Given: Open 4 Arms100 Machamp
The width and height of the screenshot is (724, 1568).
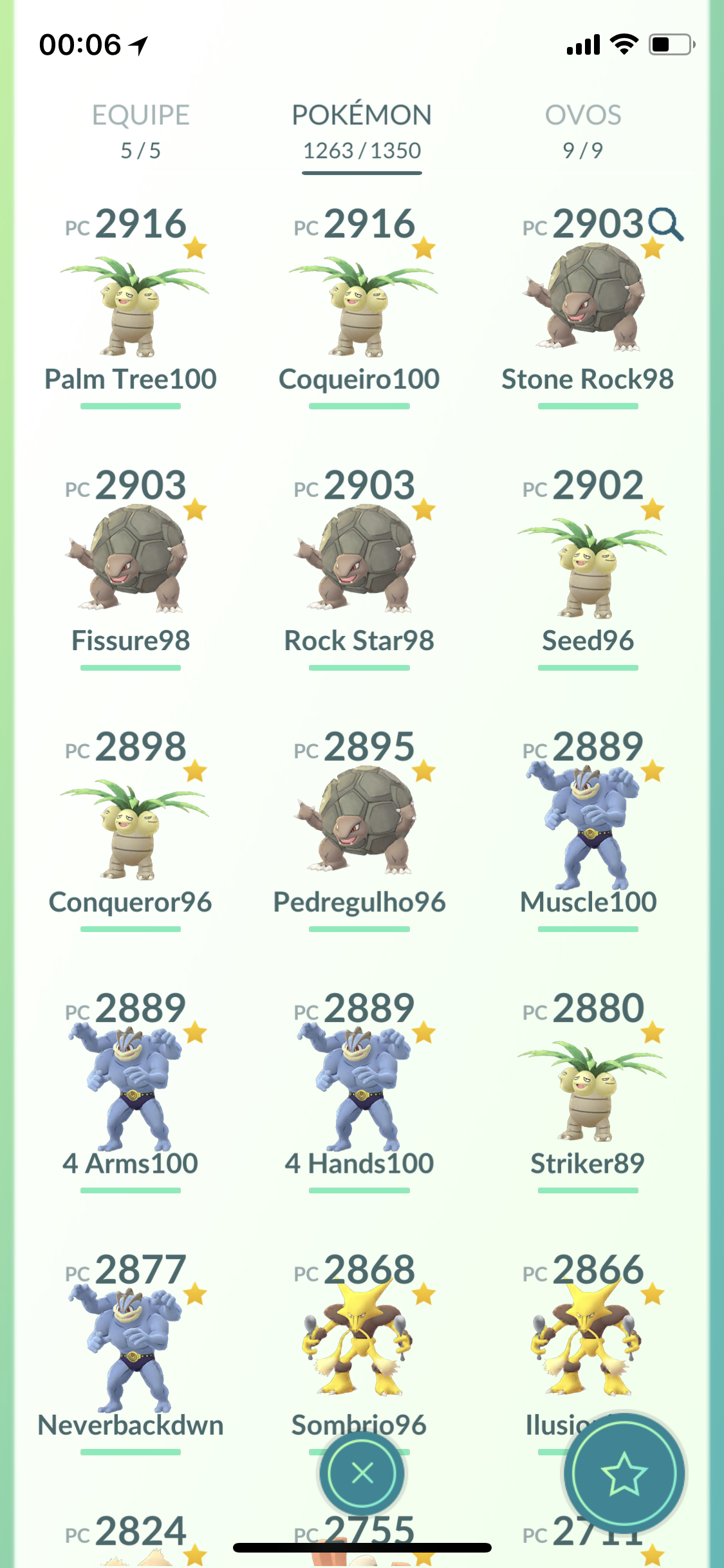Looking at the screenshot, I should (131, 1088).
